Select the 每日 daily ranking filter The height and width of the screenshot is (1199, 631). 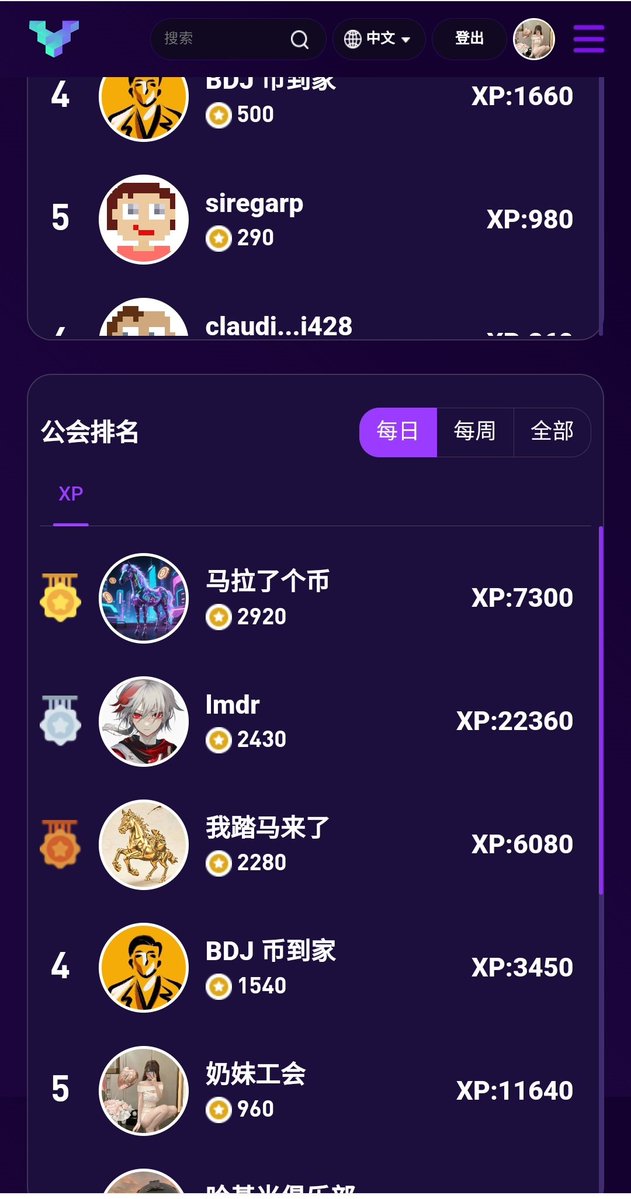tap(398, 432)
